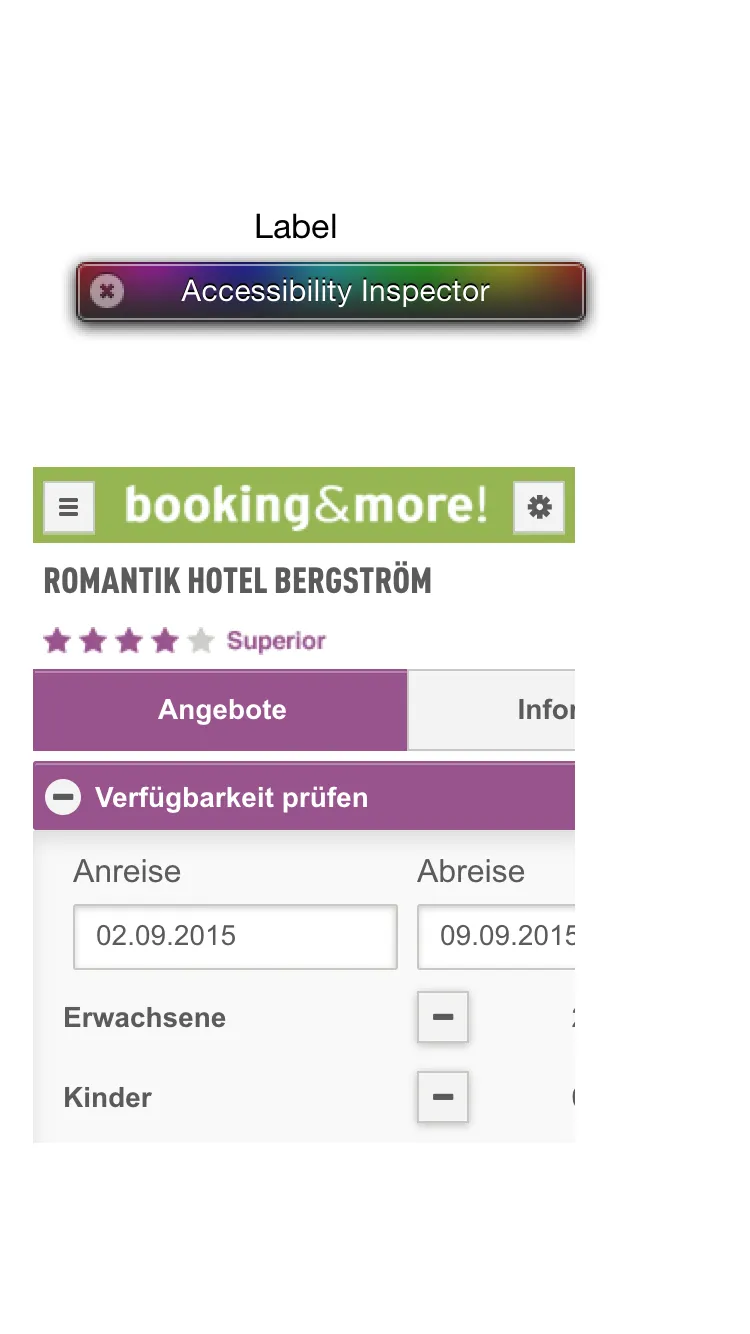Open the settings gear
Screen dimensions: 750x1334
tap(539, 507)
